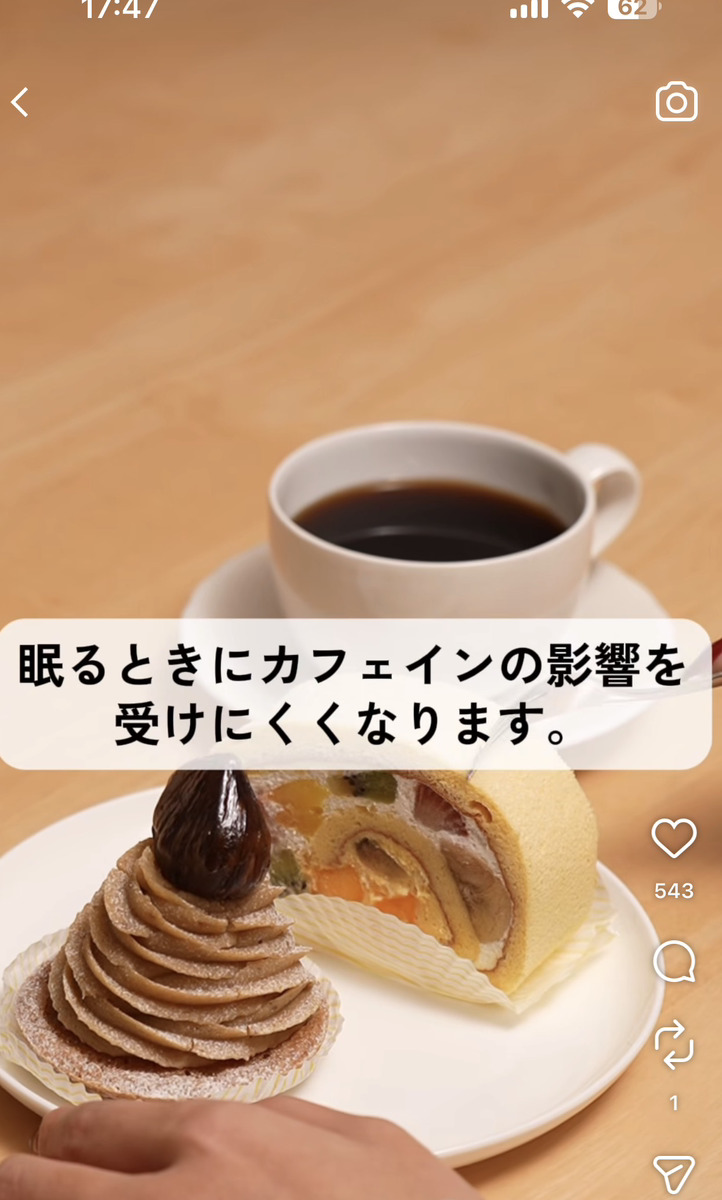Open the camera to create a reel
This screenshot has width=722, height=1200.
[x=676, y=102]
